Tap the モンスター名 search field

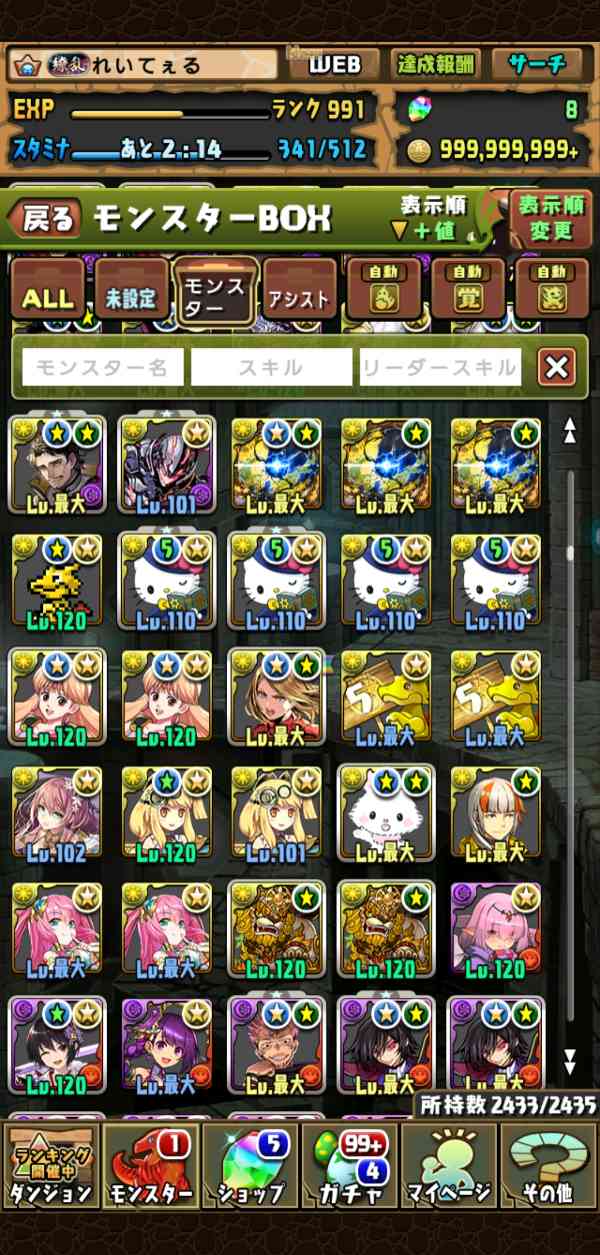[103, 367]
